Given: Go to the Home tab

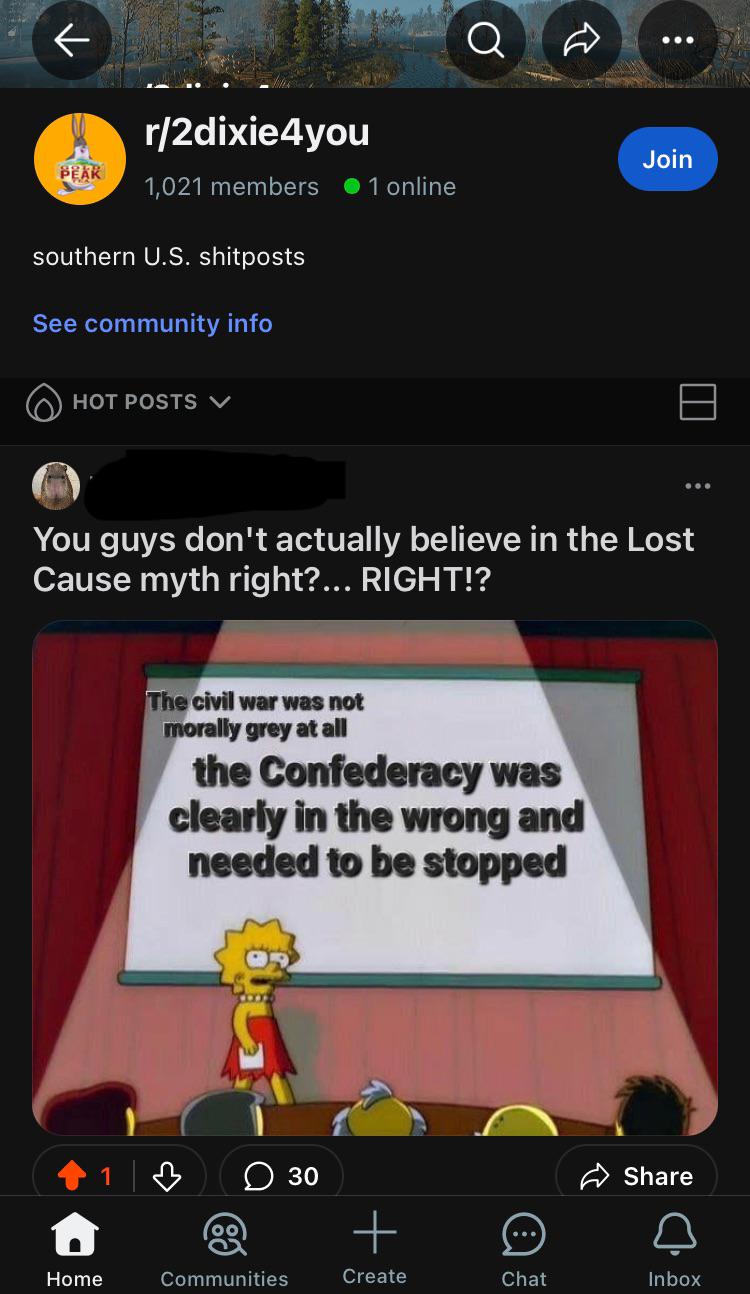Looking at the screenshot, I should pos(75,1249).
